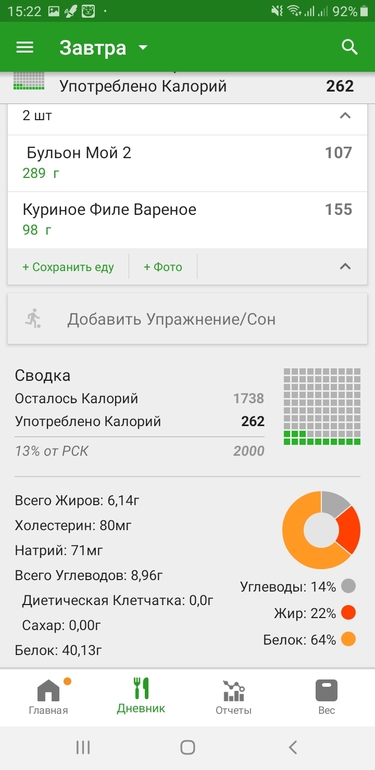The image size is (375, 770).
Task: Open the Куриное Филе Вареное entry
Action: coord(188,220)
